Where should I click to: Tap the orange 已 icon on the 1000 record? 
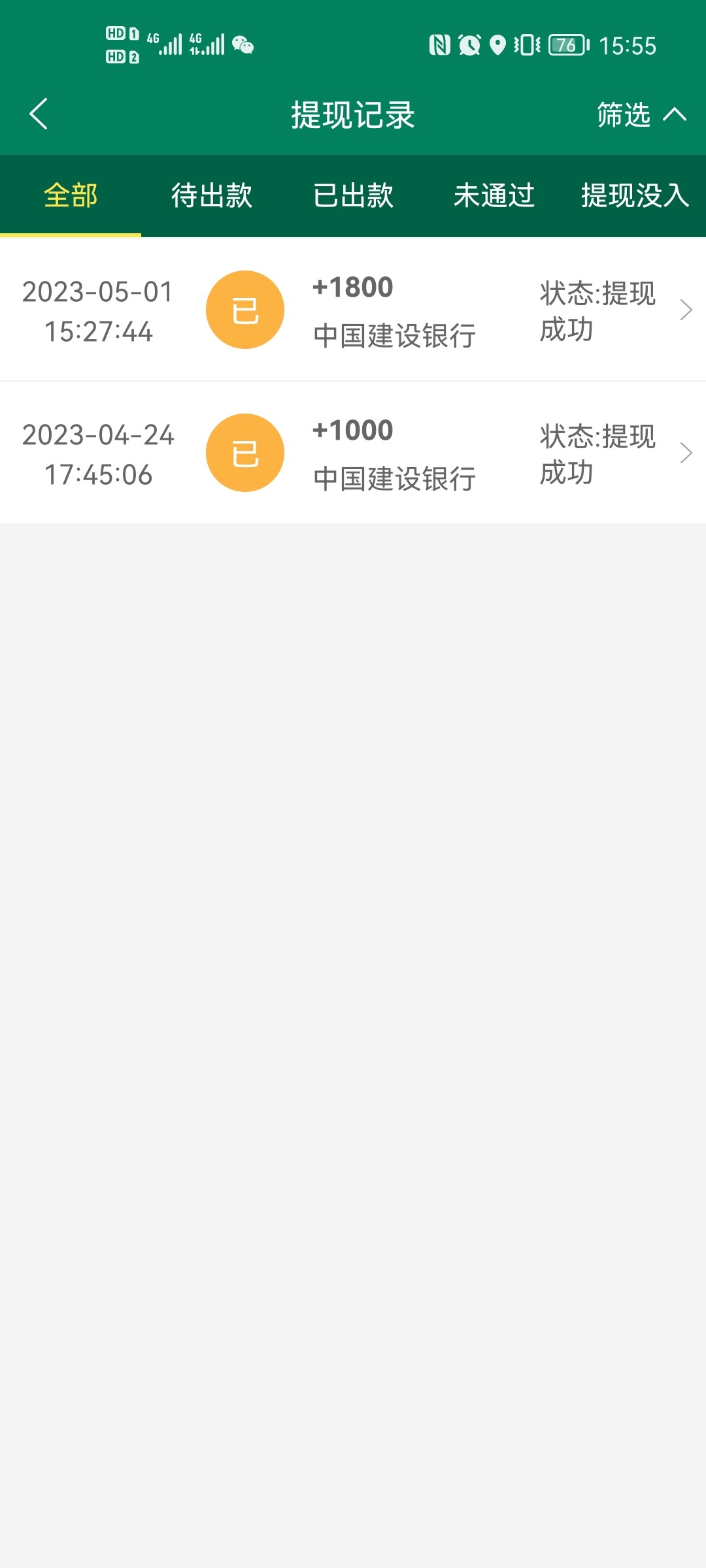click(244, 452)
